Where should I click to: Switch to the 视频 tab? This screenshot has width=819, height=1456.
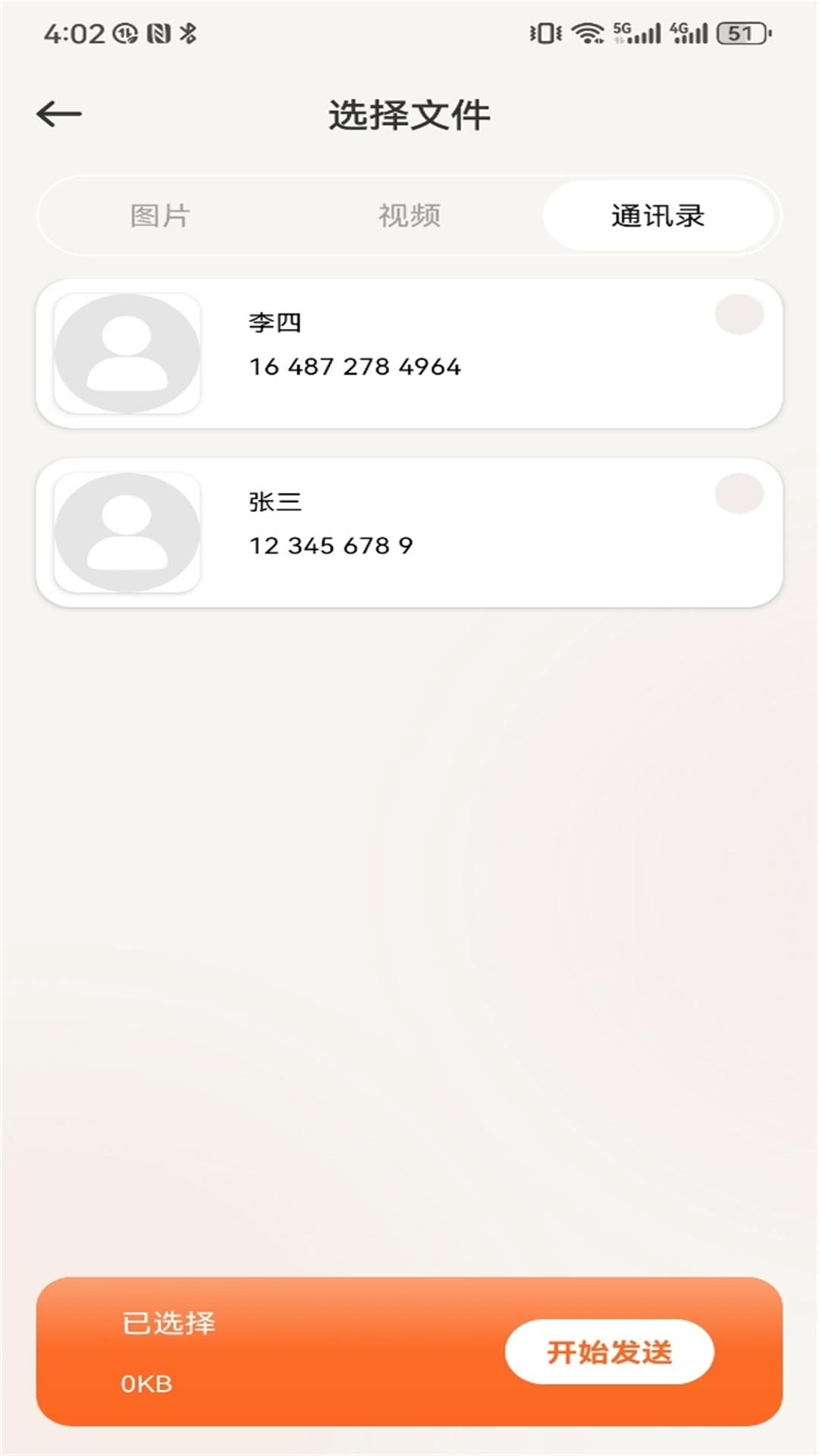tap(409, 216)
